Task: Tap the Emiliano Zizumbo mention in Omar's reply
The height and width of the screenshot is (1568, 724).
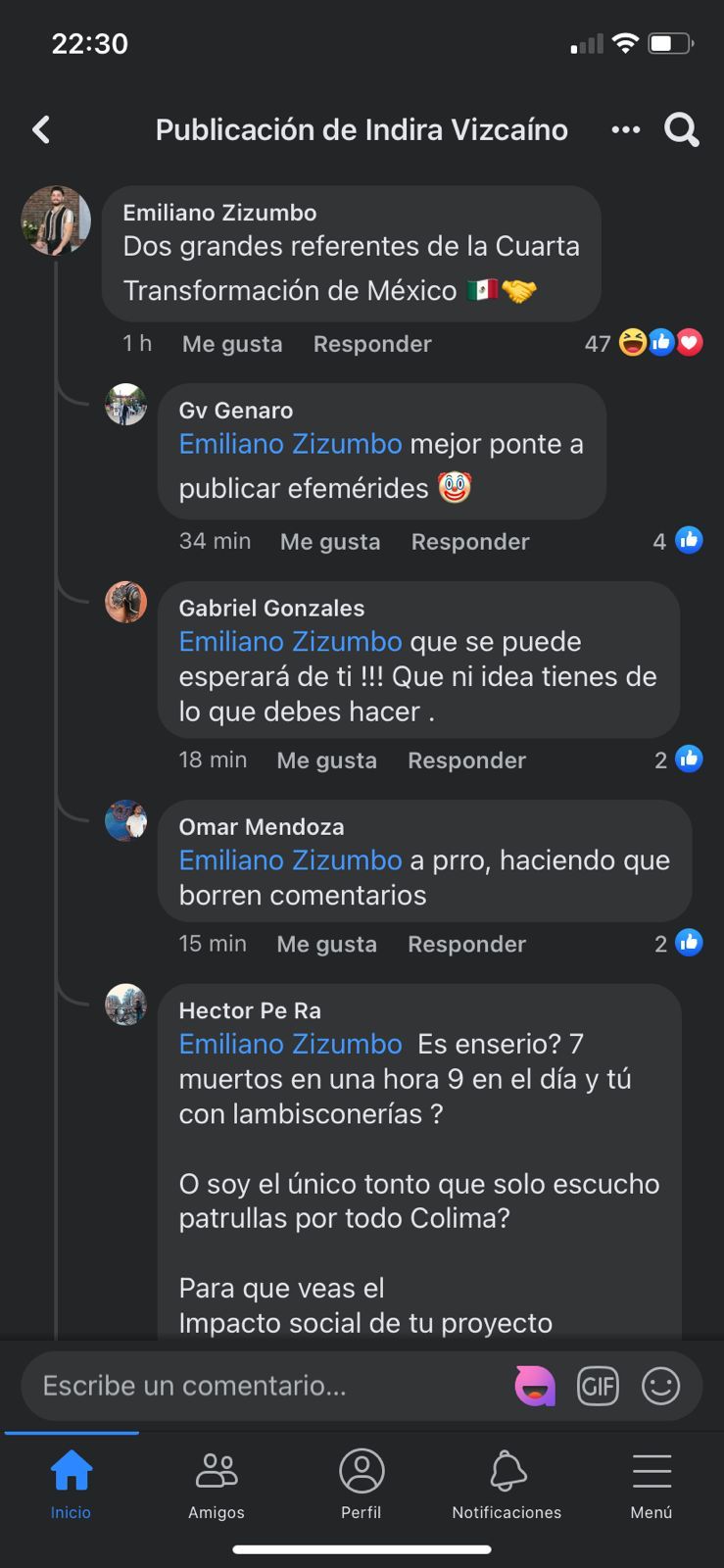Action: tap(290, 860)
